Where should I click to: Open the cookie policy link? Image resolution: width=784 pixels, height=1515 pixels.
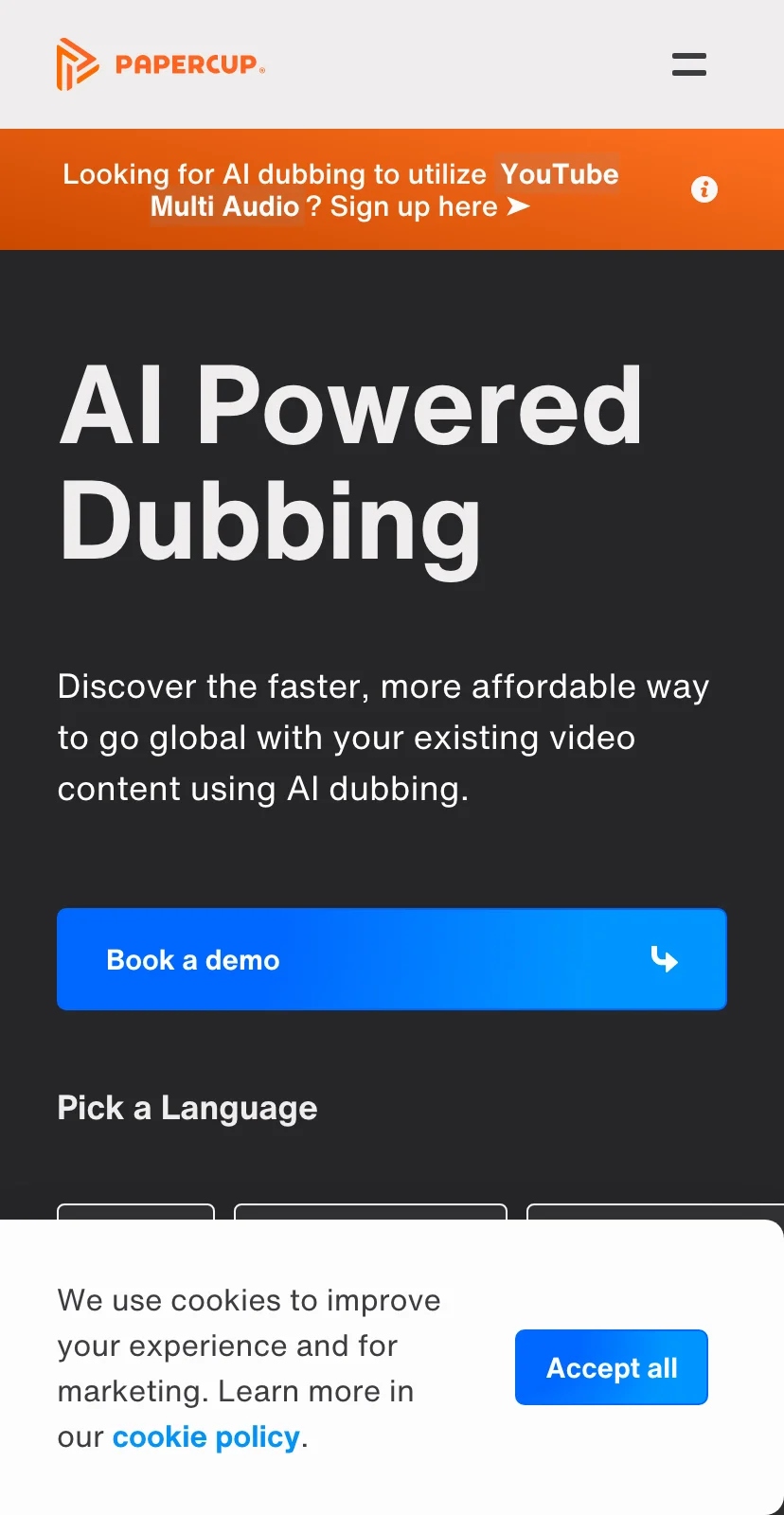[x=205, y=1436]
